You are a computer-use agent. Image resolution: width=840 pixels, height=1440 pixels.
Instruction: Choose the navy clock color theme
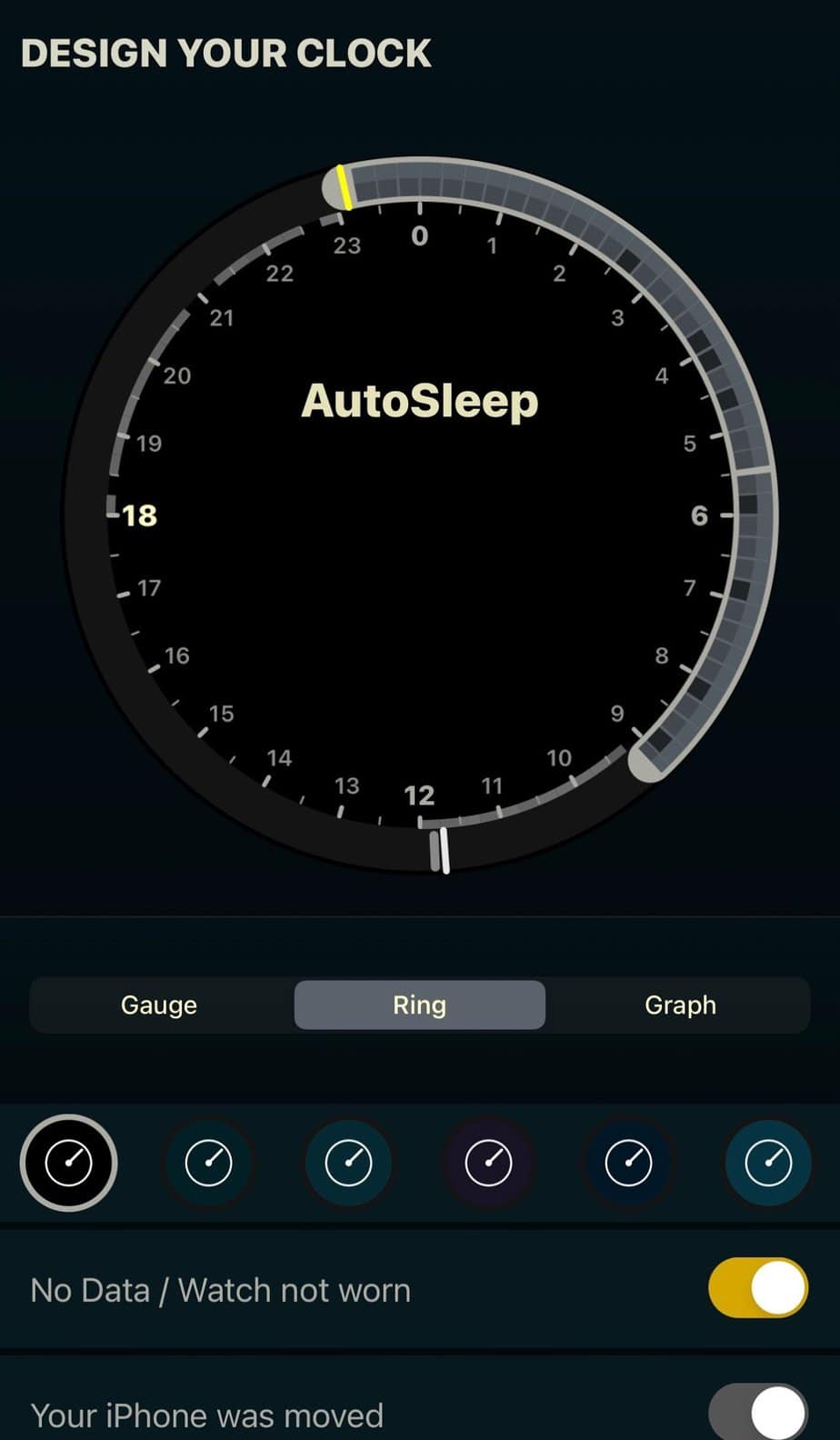[x=628, y=1162]
